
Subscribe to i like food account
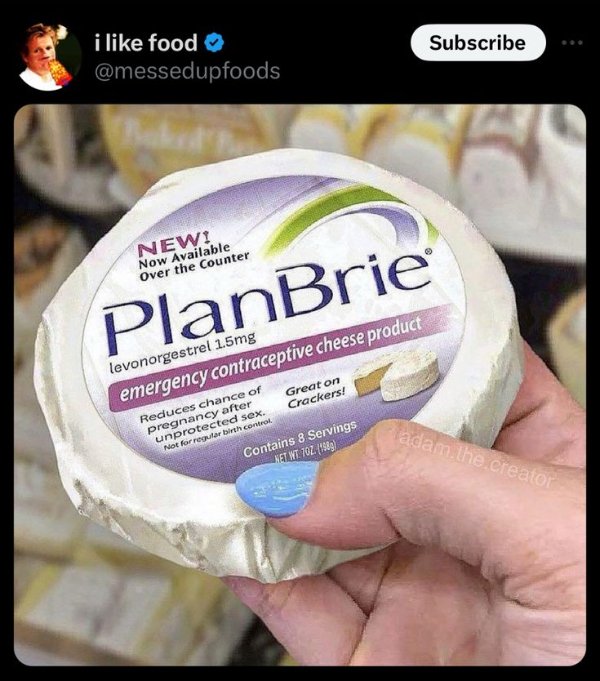tap(477, 43)
